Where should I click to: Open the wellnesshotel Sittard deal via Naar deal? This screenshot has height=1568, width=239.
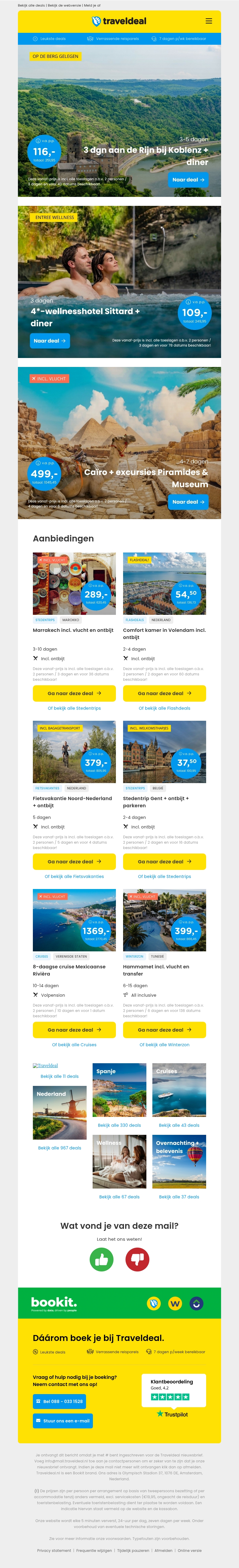[49, 341]
